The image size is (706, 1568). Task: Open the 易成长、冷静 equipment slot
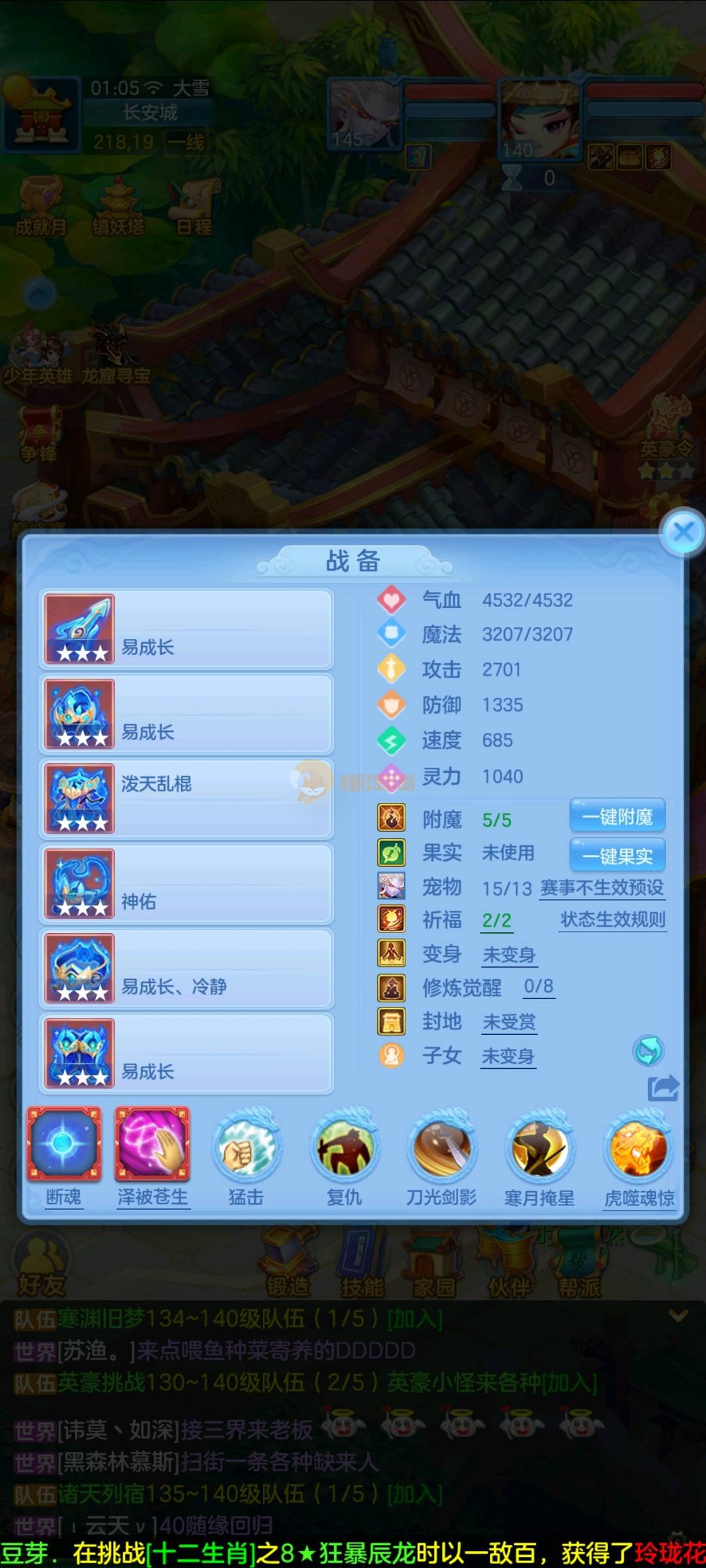[186, 968]
